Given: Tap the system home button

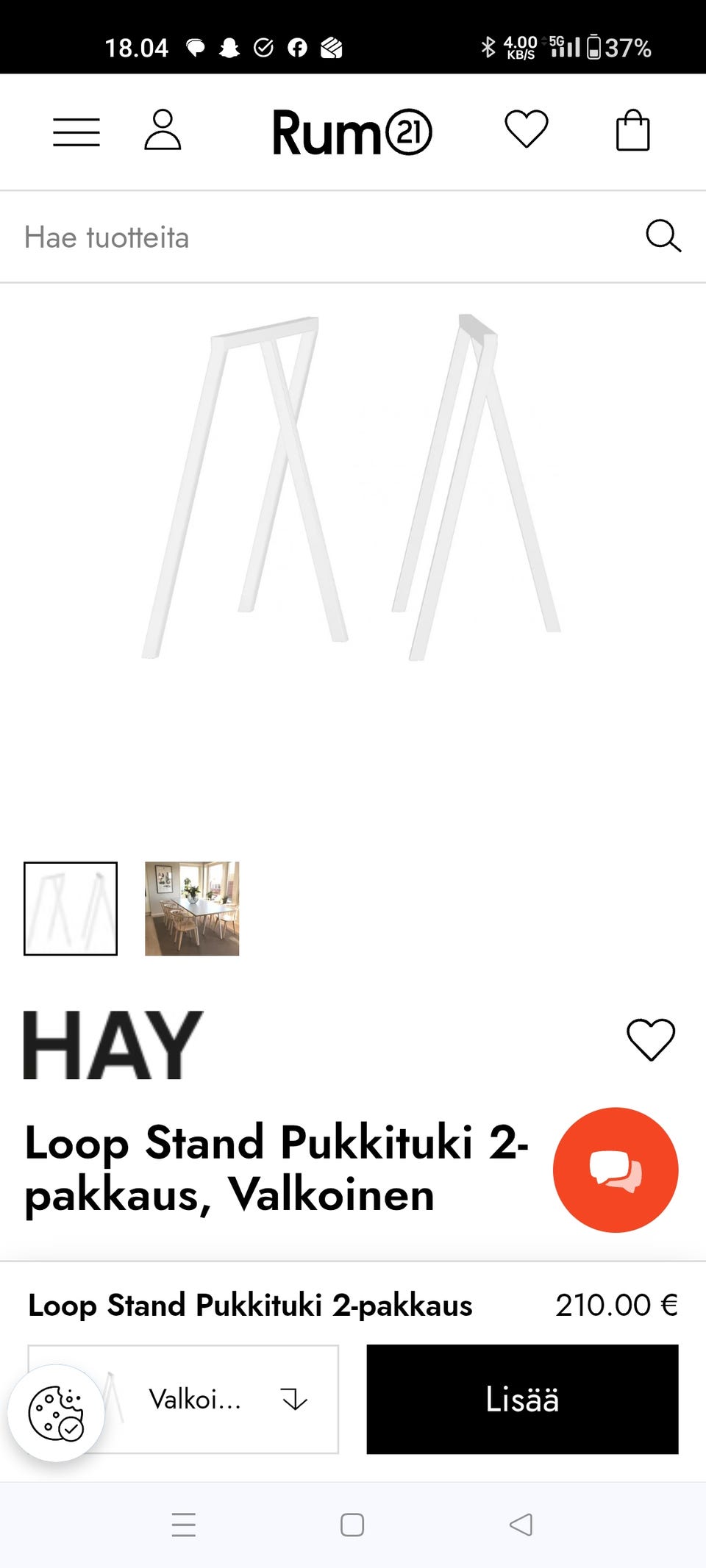Looking at the screenshot, I should (352, 1525).
